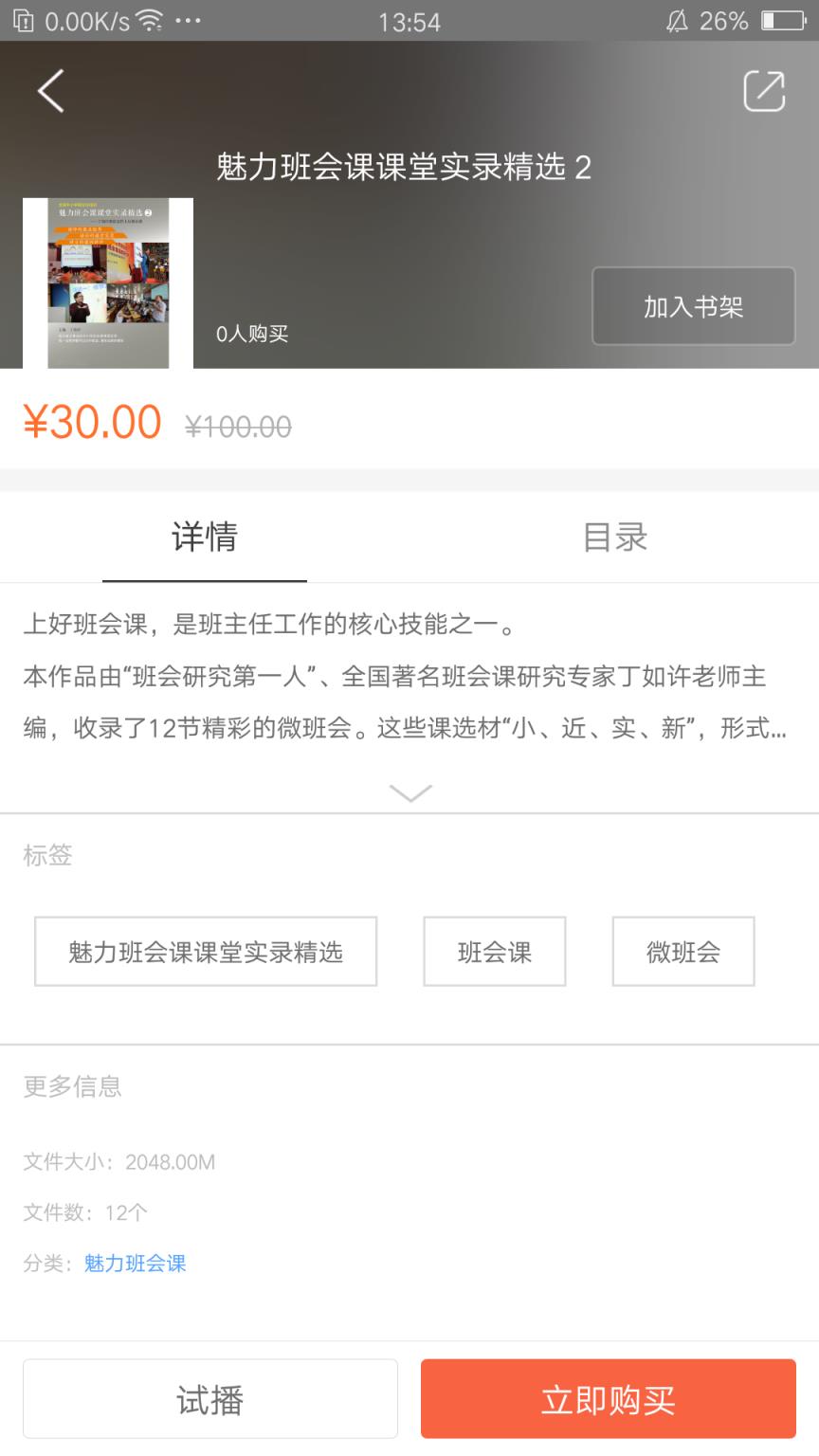This screenshot has width=819, height=1456.
Task: Select the 魅力班会课课堂实录精选 tag
Action: 206,952
